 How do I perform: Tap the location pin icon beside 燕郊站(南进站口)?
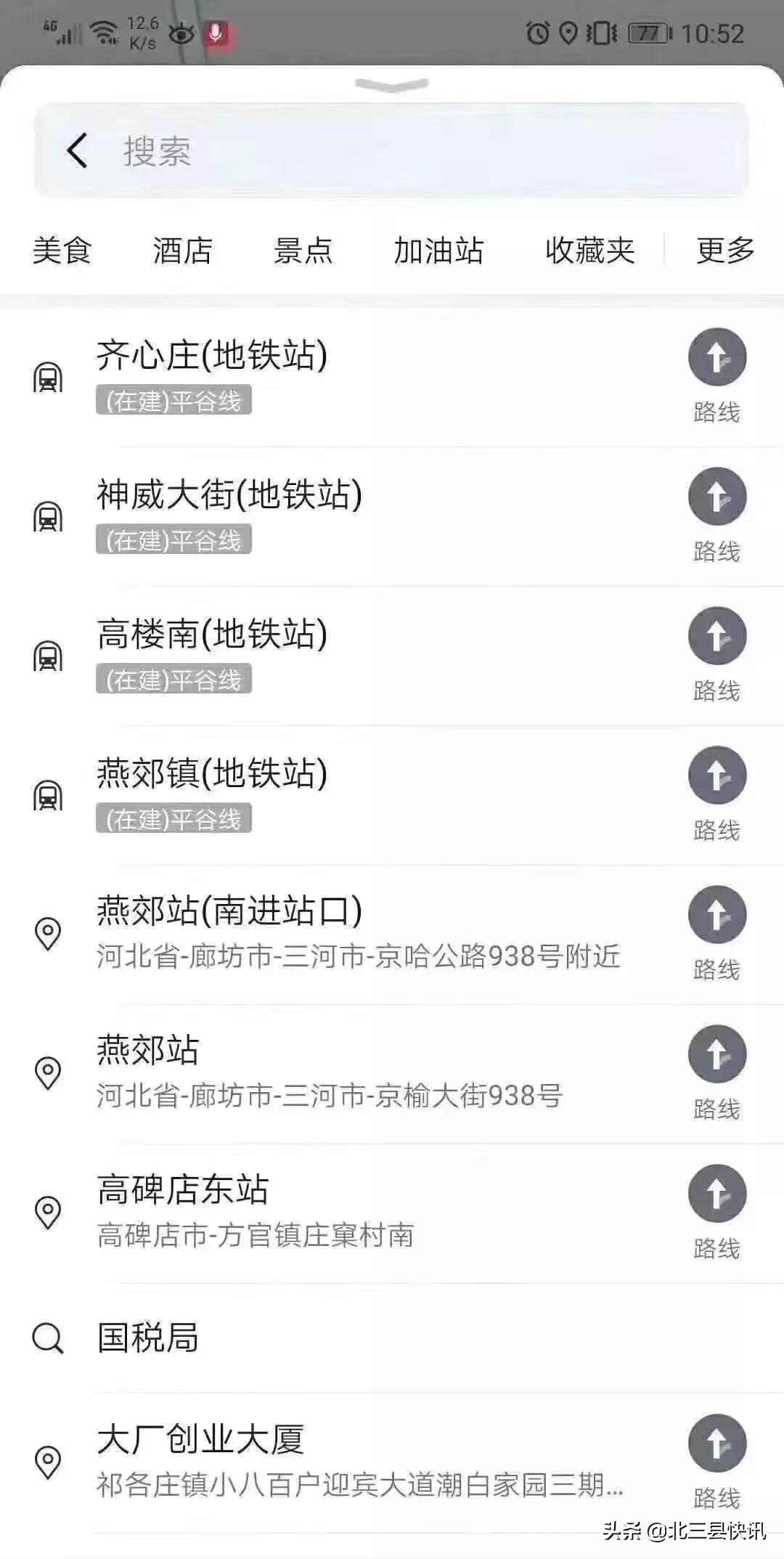pos(47,932)
